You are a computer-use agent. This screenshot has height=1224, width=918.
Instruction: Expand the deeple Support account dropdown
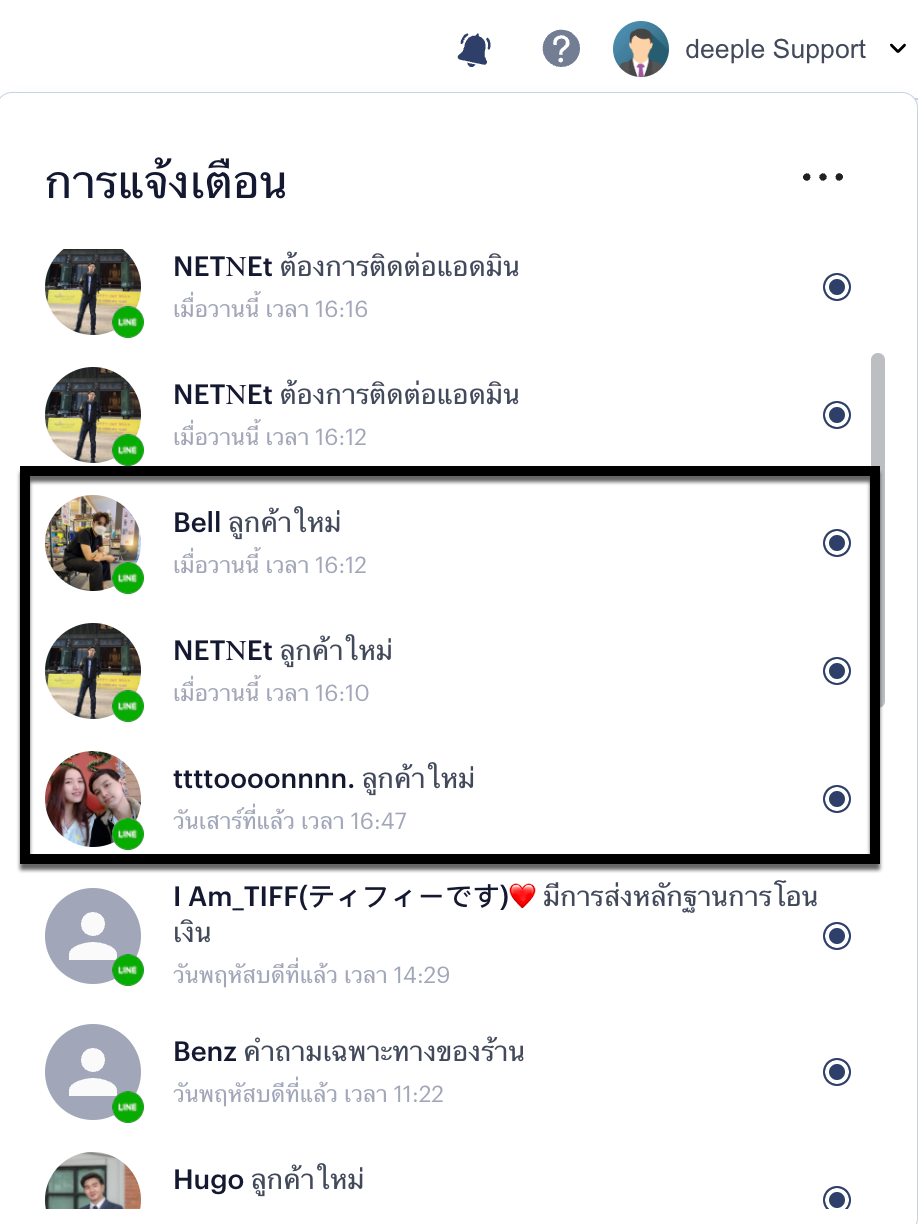[x=896, y=49]
